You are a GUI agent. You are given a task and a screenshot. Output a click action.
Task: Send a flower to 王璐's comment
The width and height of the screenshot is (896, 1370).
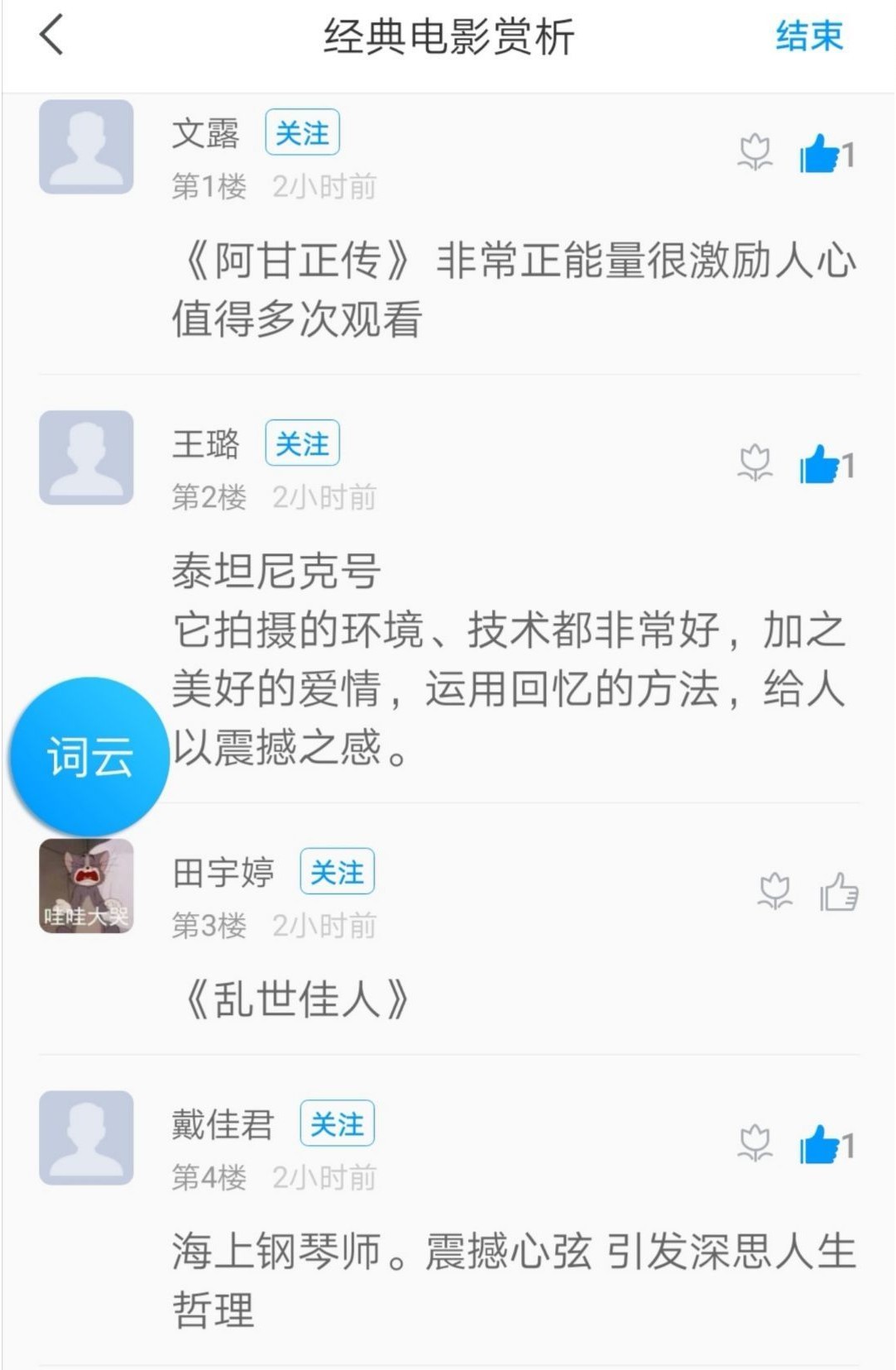click(x=755, y=463)
